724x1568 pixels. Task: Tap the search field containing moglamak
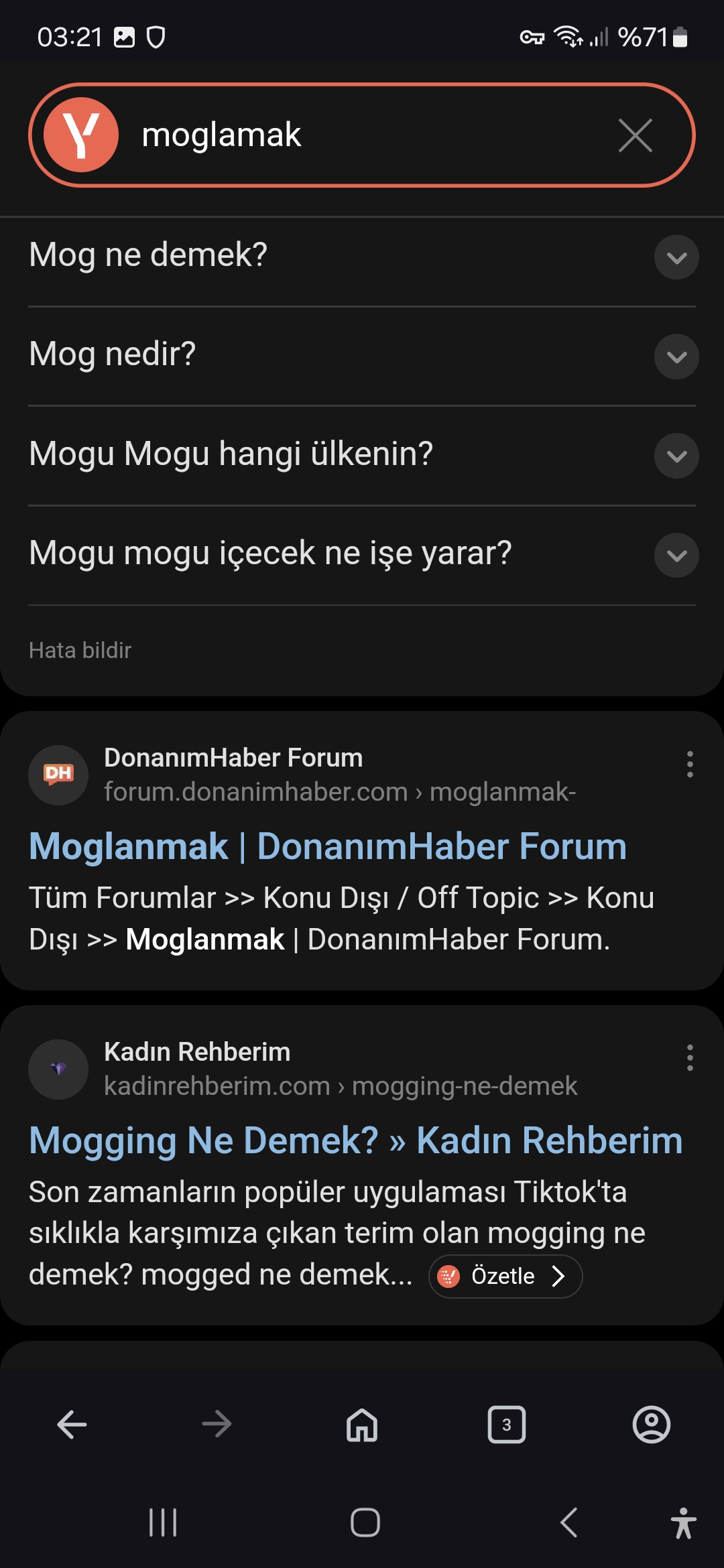pyautogui.click(x=362, y=135)
